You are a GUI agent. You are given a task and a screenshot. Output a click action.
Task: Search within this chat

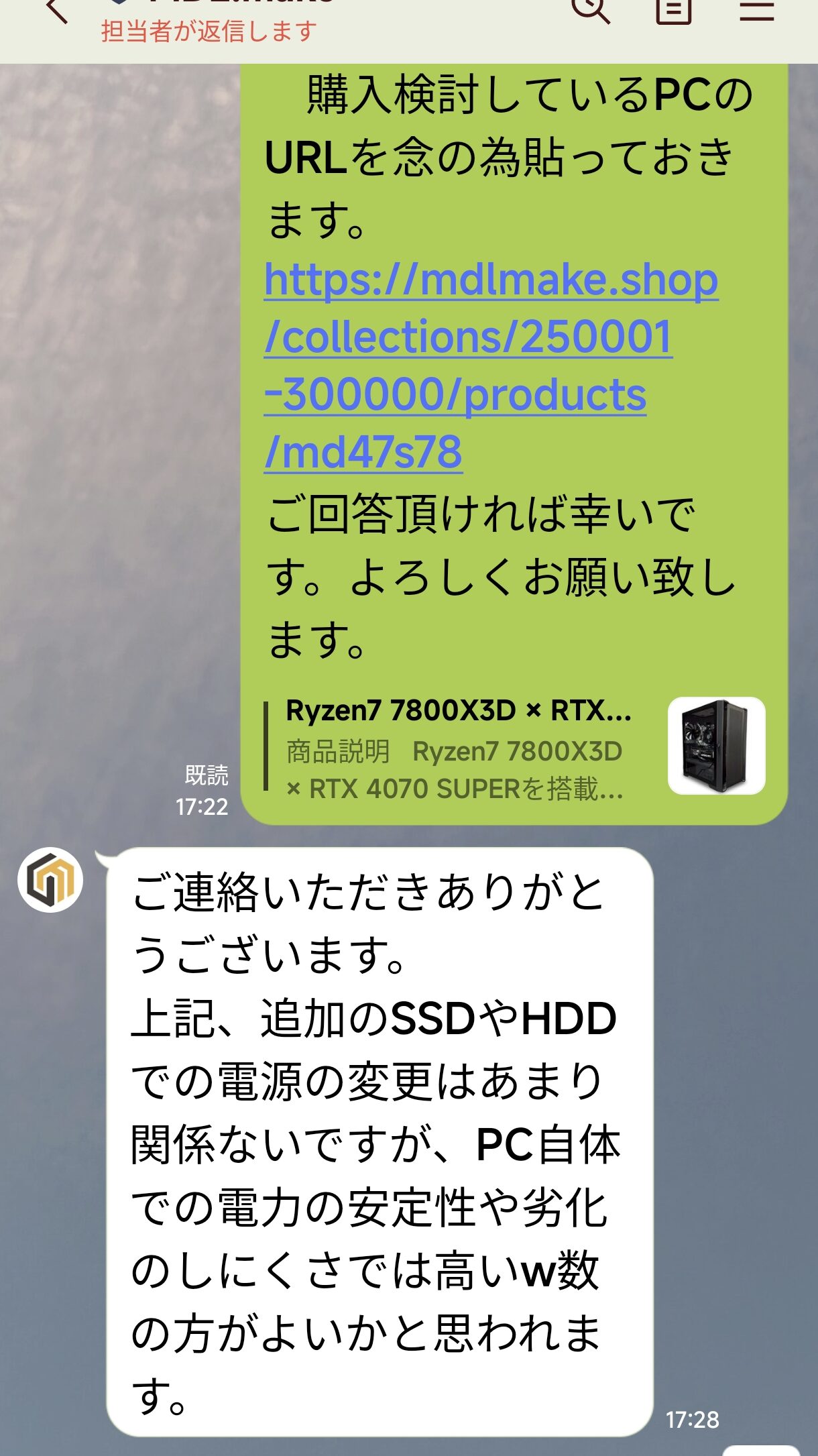pos(589,9)
